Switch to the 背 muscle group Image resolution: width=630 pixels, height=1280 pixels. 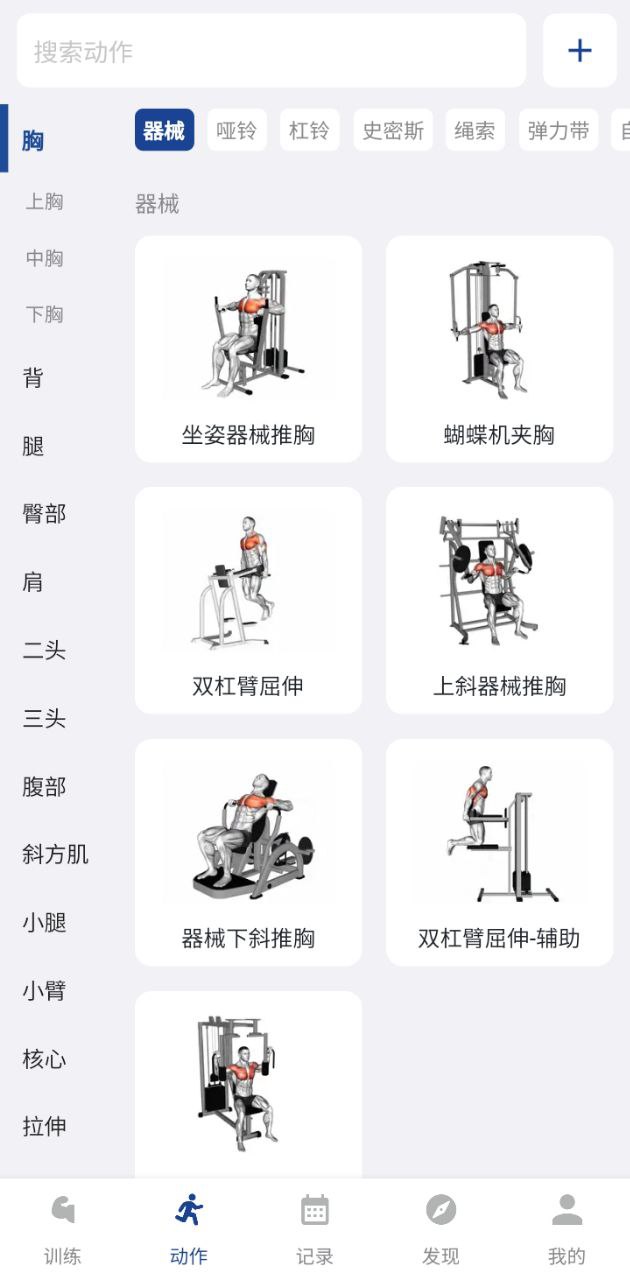pos(33,378)
